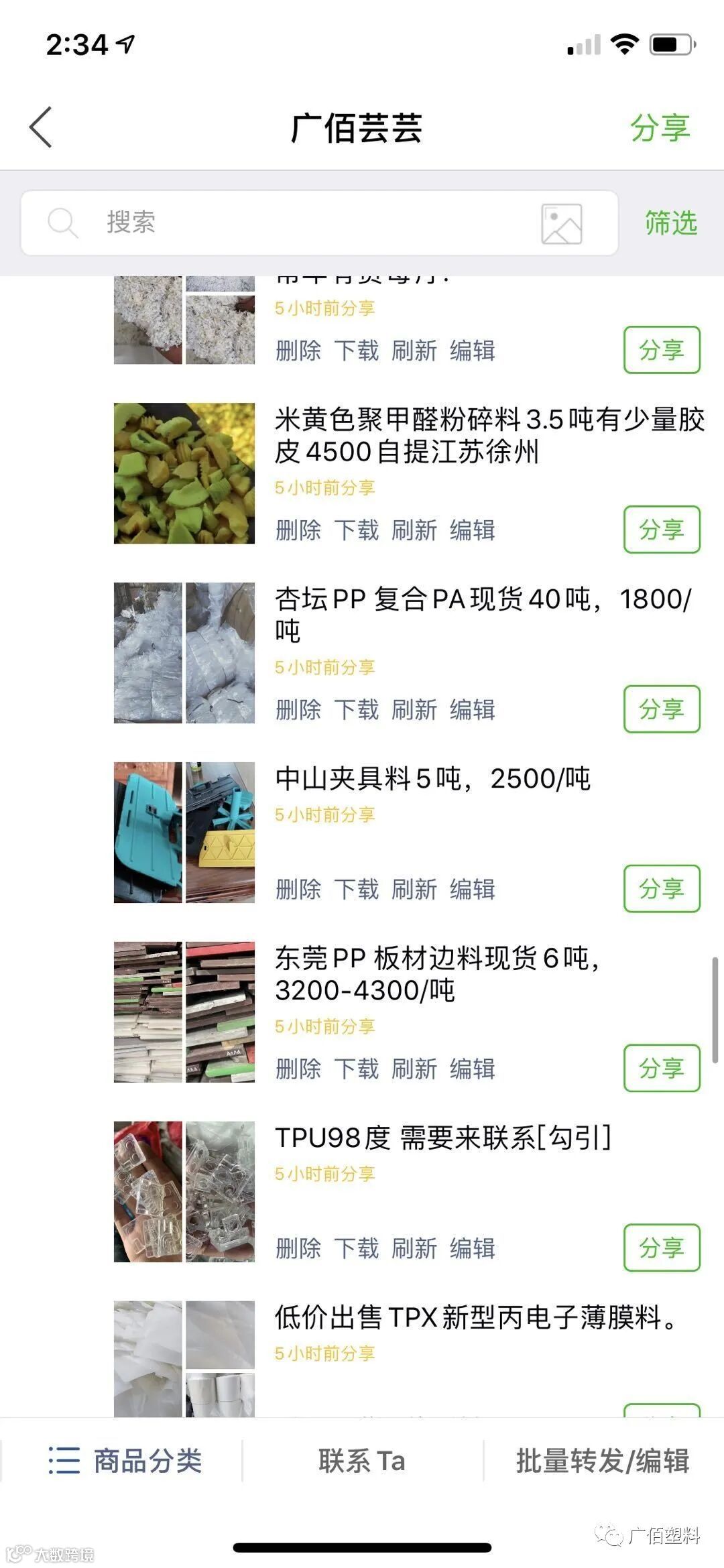
Task: Refresh the 中山夹具料 listing
Action: tap(414, 890)
